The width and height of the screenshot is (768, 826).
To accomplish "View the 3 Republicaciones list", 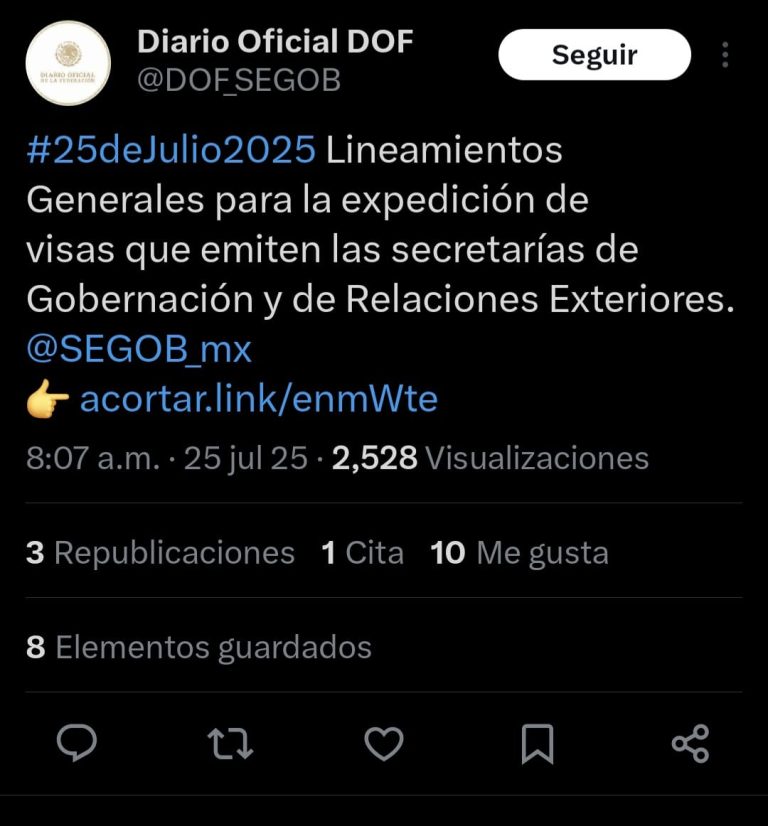I will (x=161, y=553).
